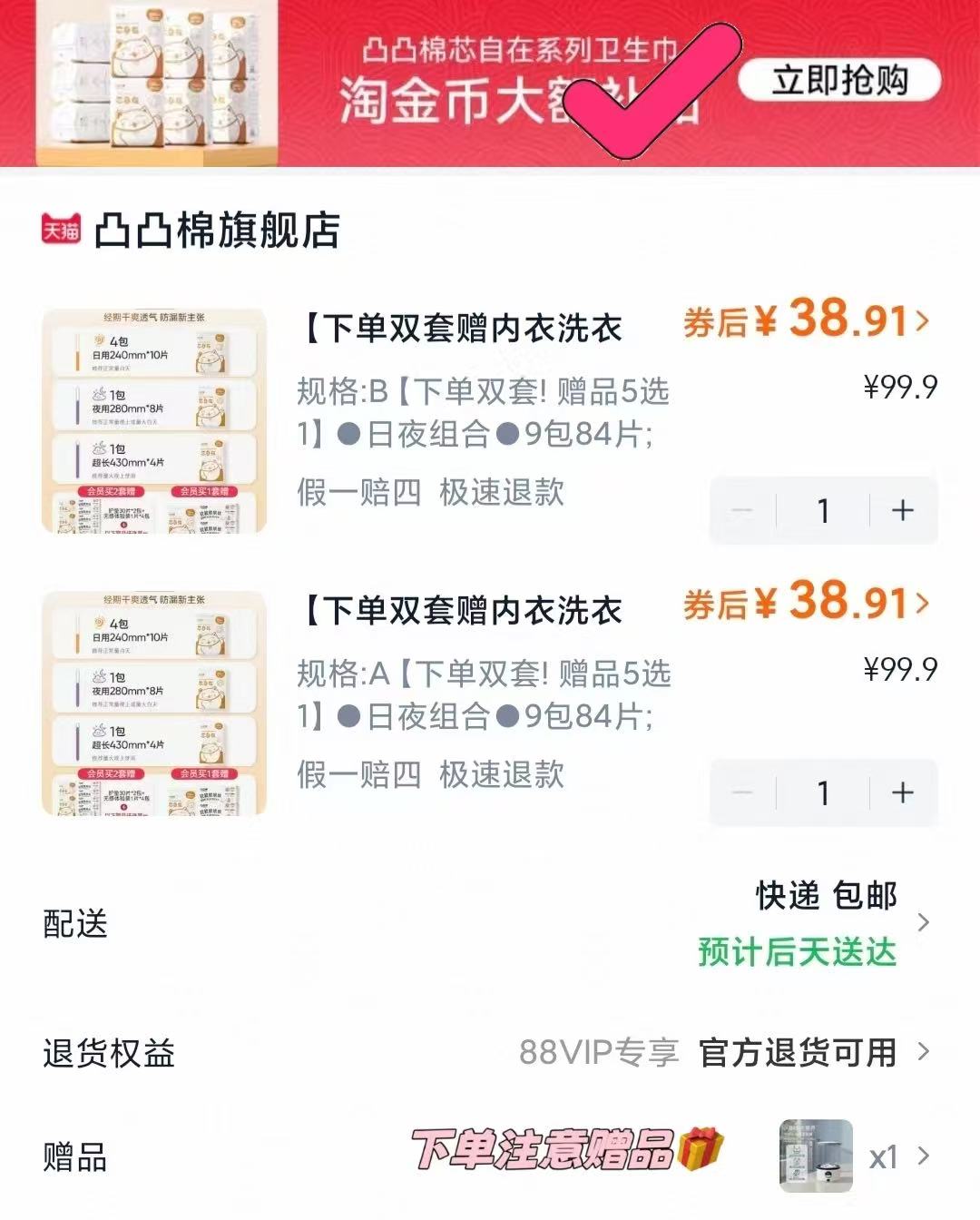Viewport: 980px width, 1220px height.
Task: Open product B packaging thumbnail image
Action: pos(154,420)
